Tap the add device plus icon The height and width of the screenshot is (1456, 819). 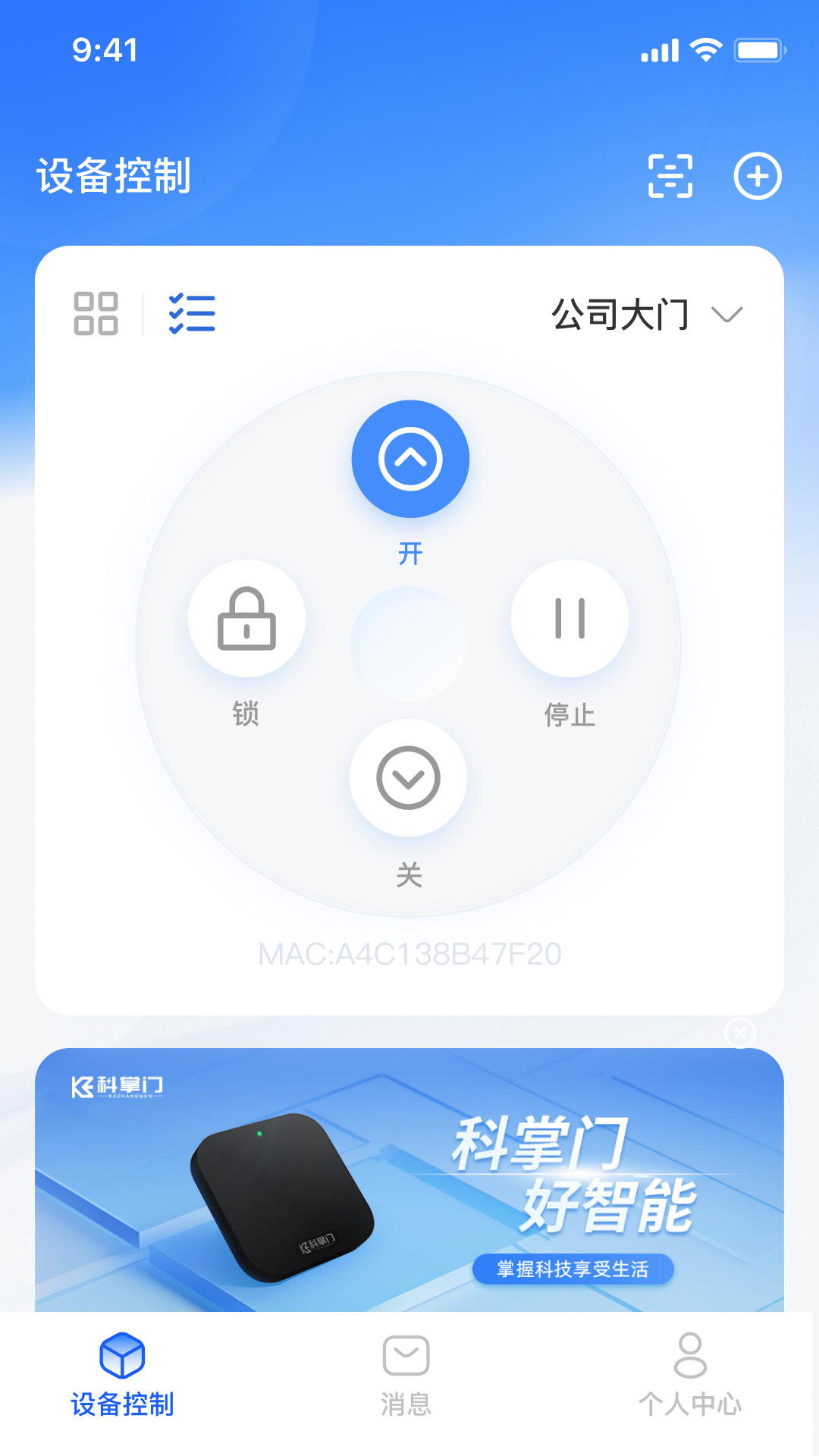click(x=759, y=175)
